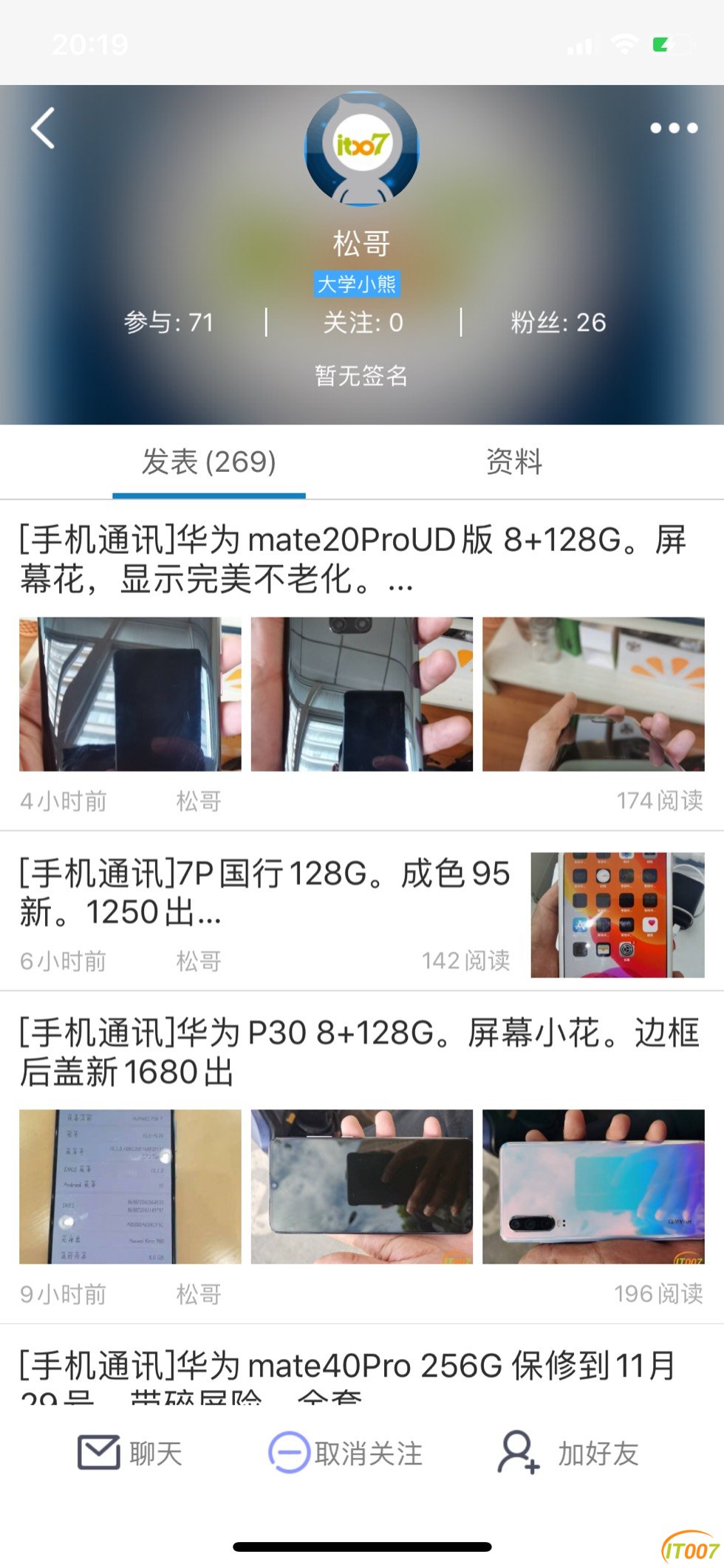Screen dimensions: 724x1568
Task: View the 关注: 0 following list
Action: pos(363,323)
